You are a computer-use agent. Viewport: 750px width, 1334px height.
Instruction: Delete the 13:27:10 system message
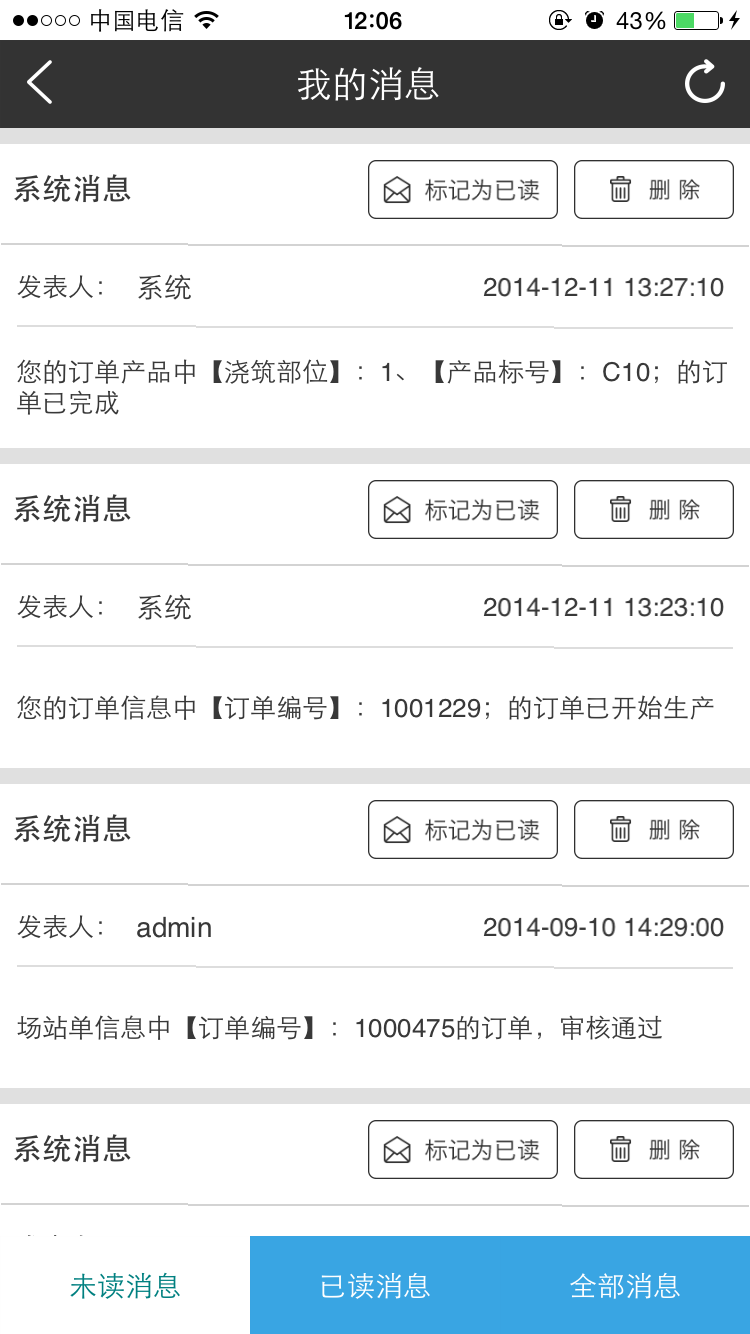(x=653, y=189)
